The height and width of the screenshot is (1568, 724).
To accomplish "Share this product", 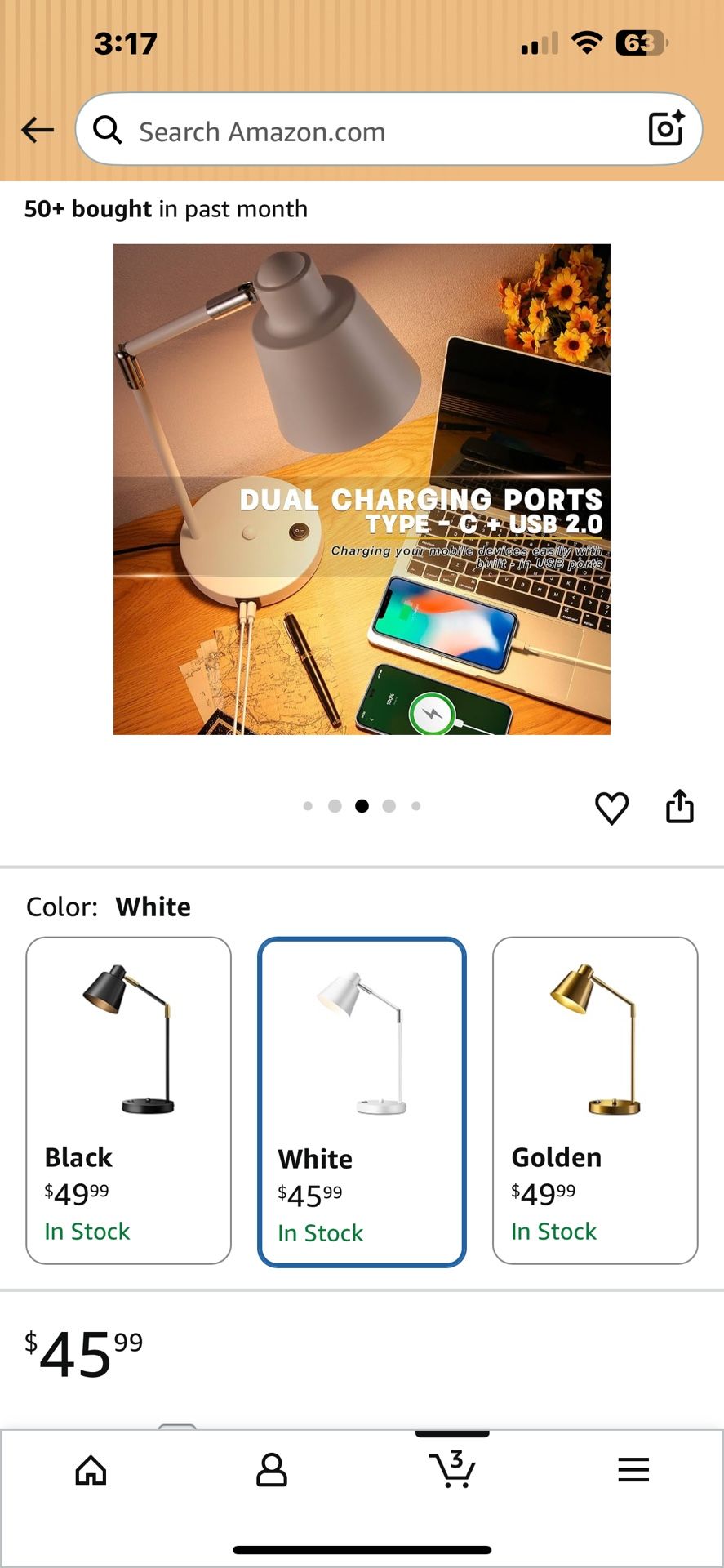I will coord(679,806).
